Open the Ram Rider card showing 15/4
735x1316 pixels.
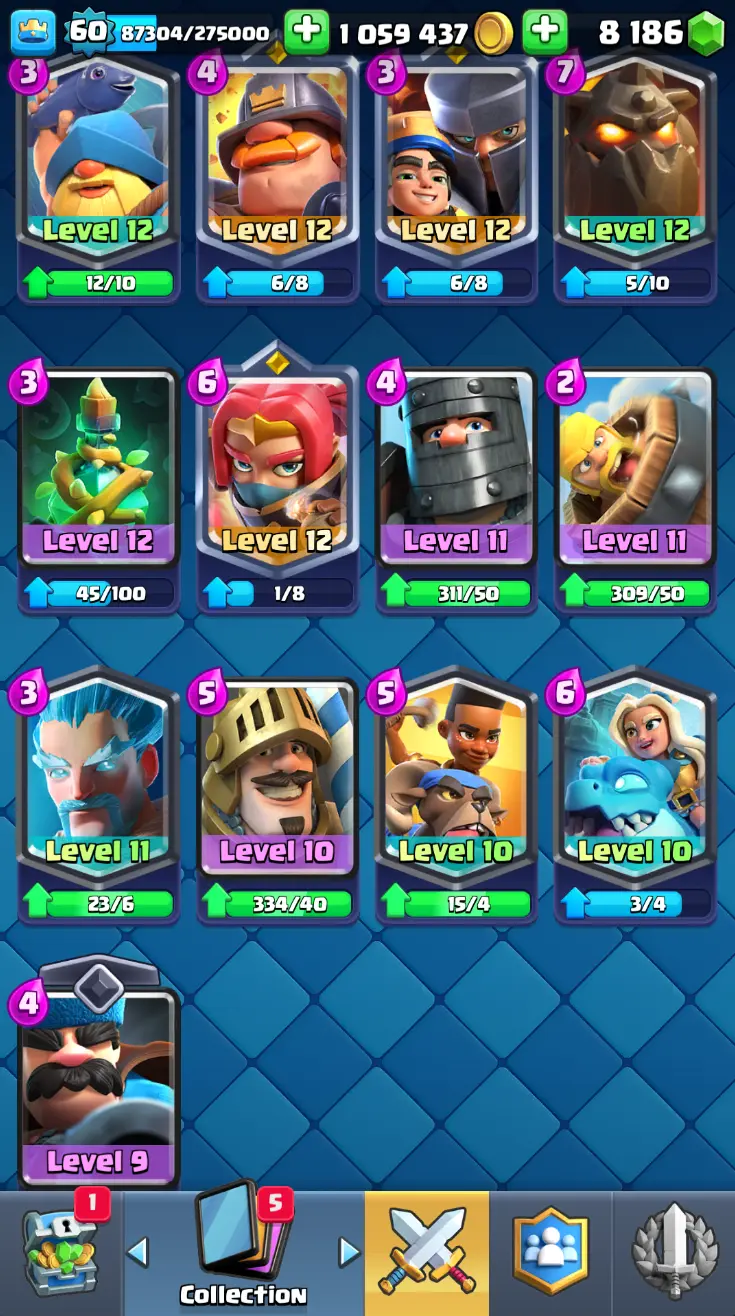point(455,790)
